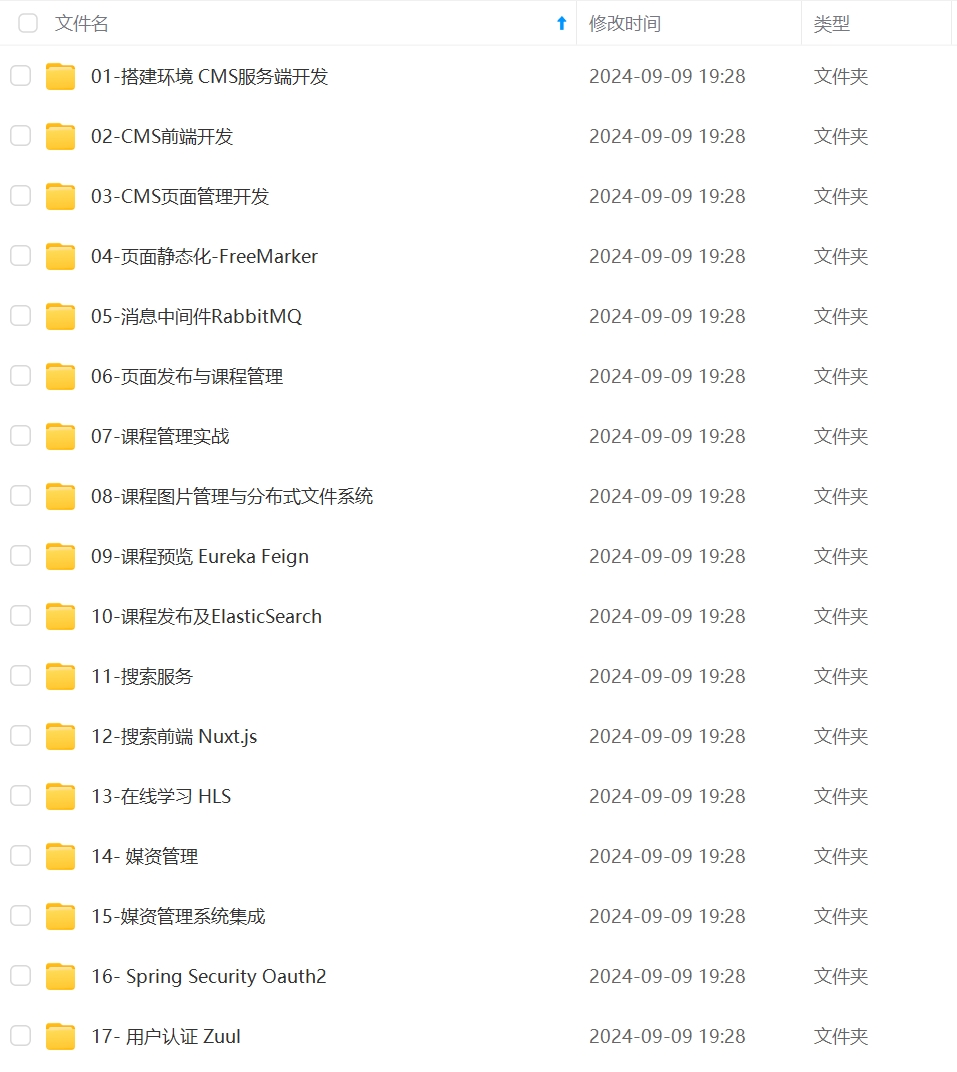The image size is (957, 1072).
Task: Check the box for 03-CMS页面管理开发
Action: click(21, 196)
